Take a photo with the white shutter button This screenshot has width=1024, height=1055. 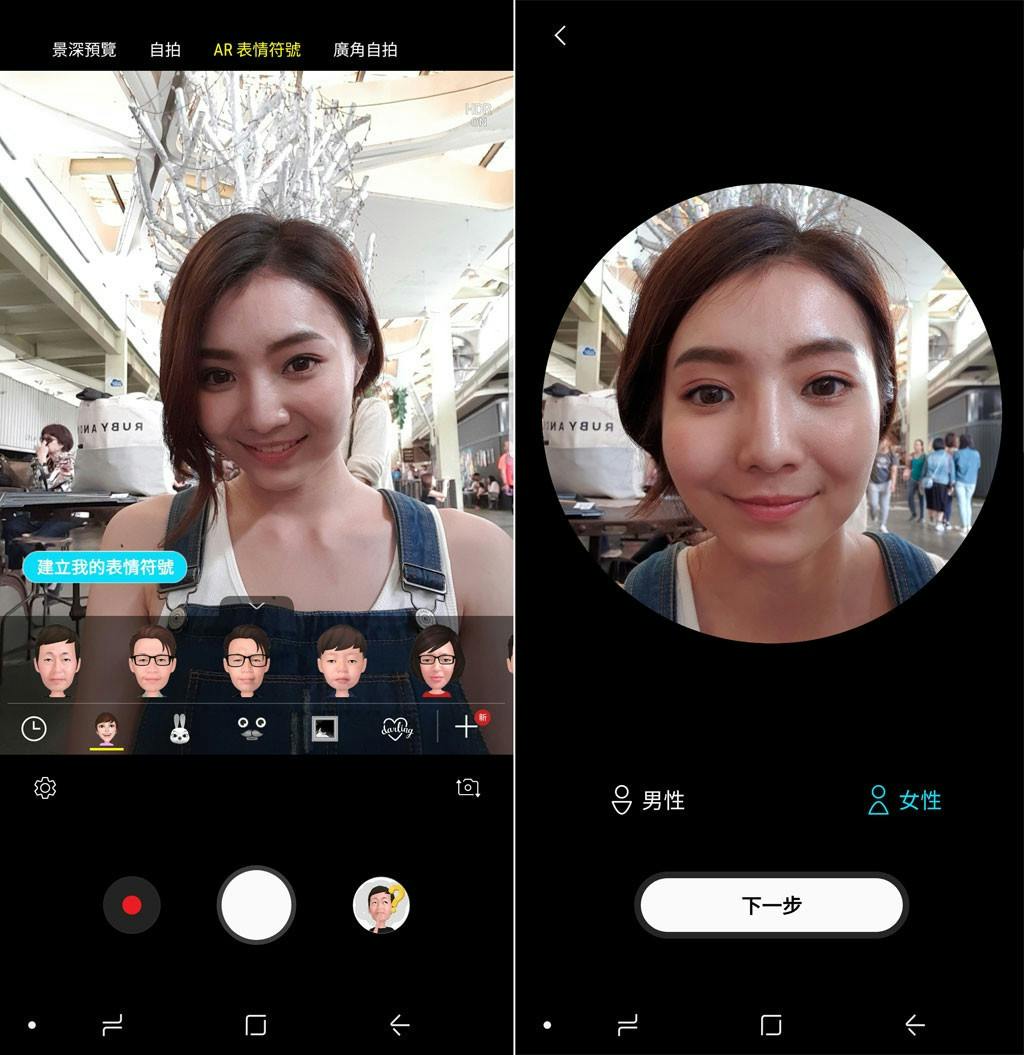(256, 905)
